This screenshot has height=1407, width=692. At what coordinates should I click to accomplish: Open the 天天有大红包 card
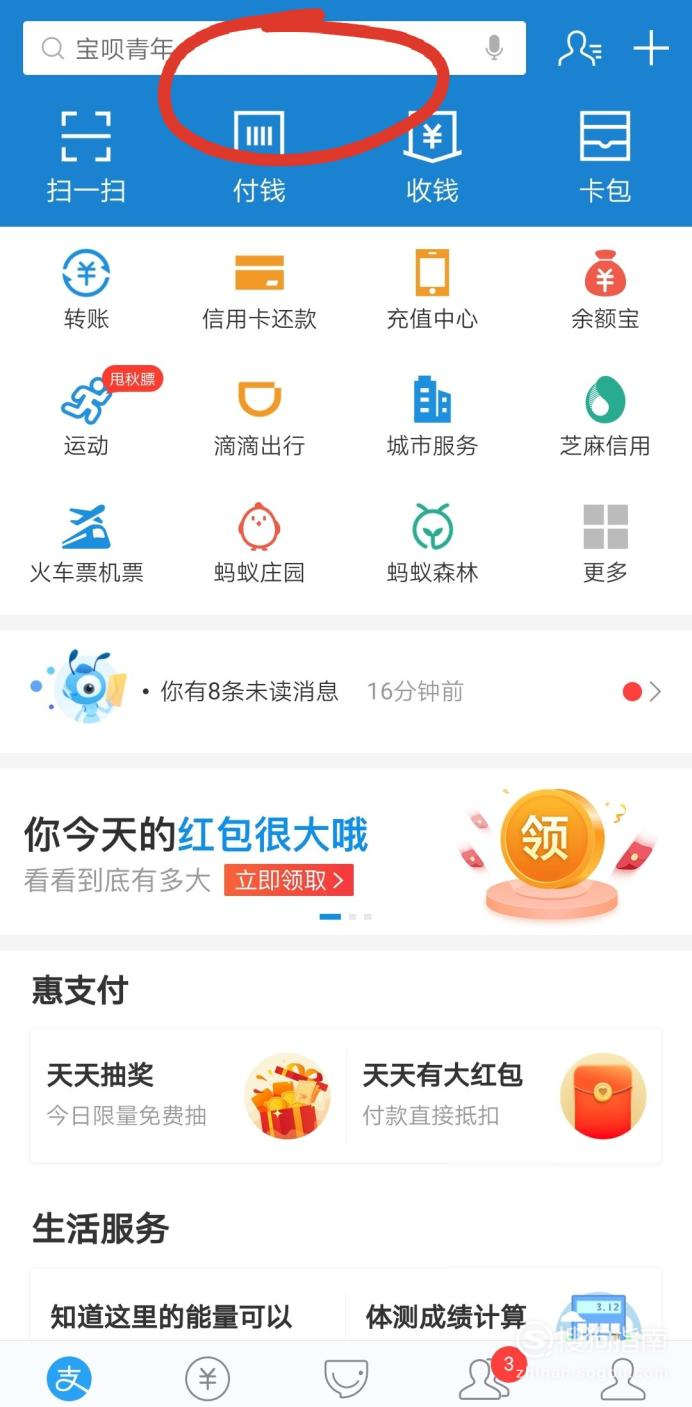[x=503, y=1095]
